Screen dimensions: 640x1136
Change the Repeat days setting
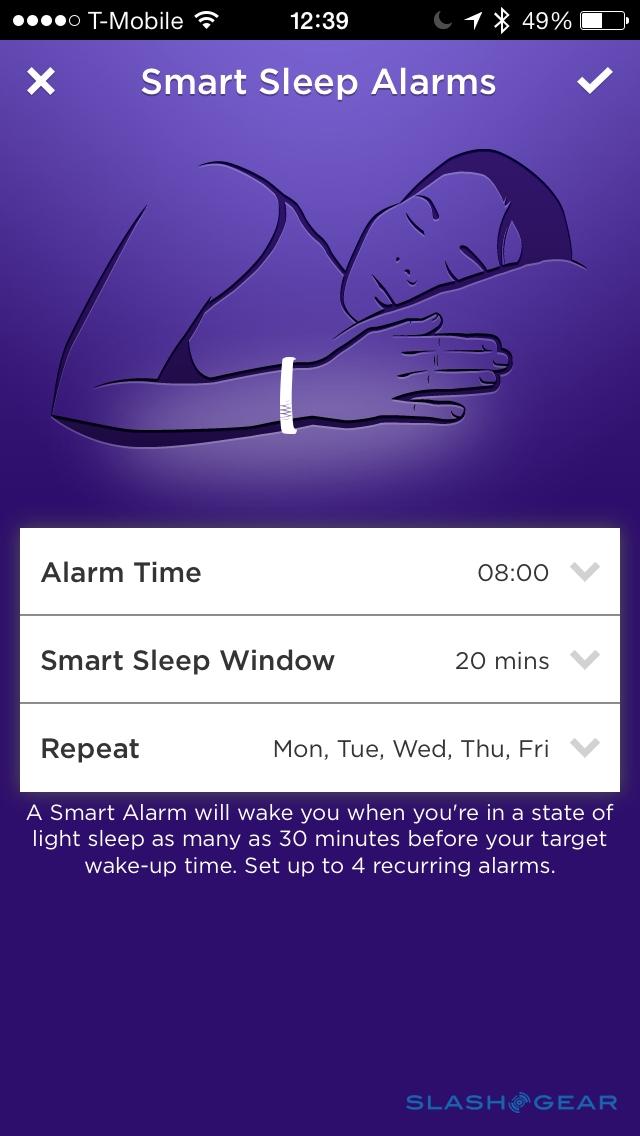320,748
